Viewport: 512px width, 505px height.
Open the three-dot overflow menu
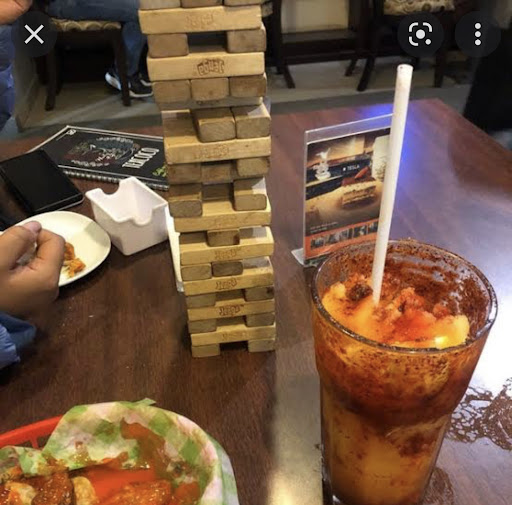pos(478,34)
